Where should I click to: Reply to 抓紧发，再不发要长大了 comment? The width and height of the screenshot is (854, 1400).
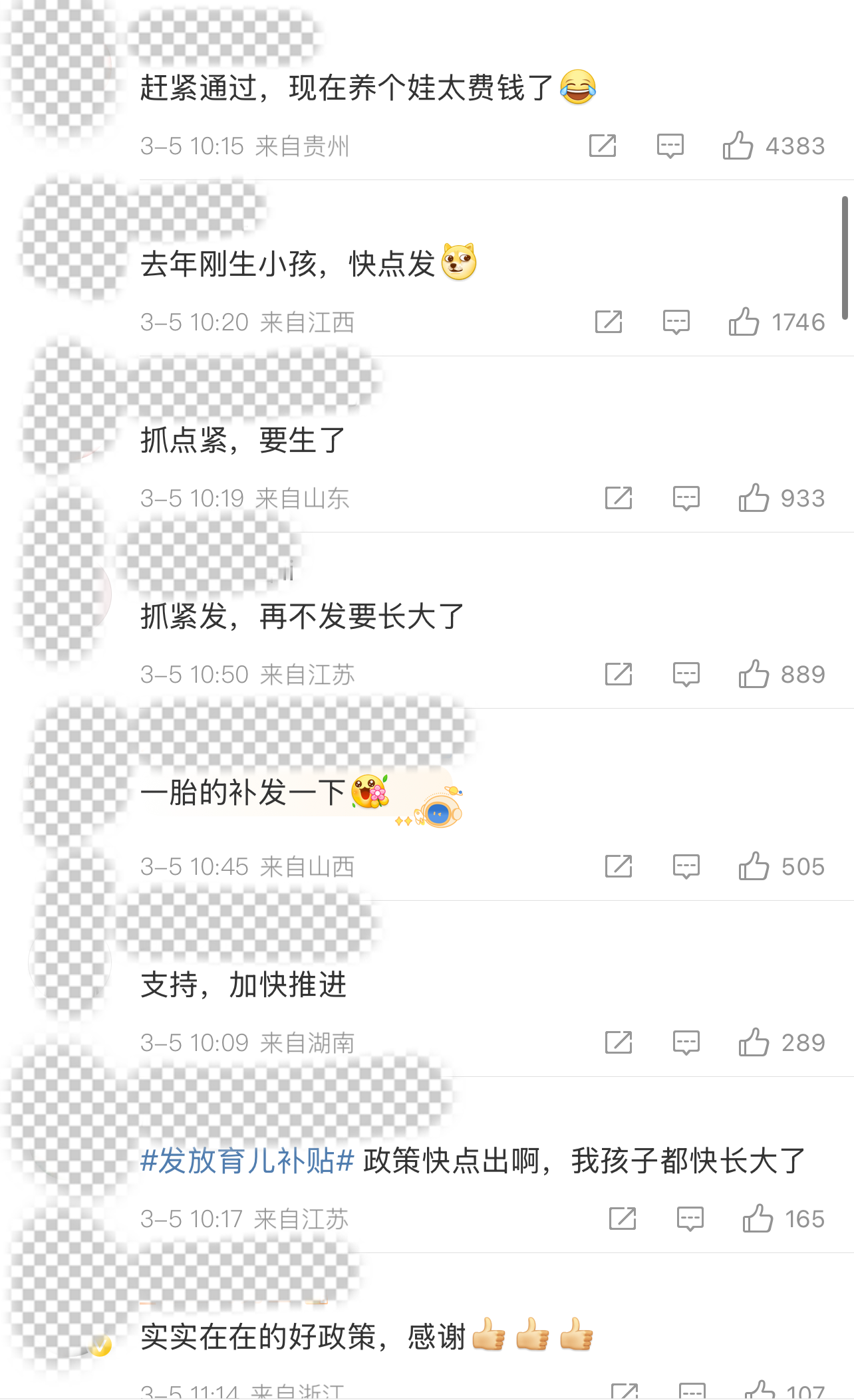coord(686,674)
